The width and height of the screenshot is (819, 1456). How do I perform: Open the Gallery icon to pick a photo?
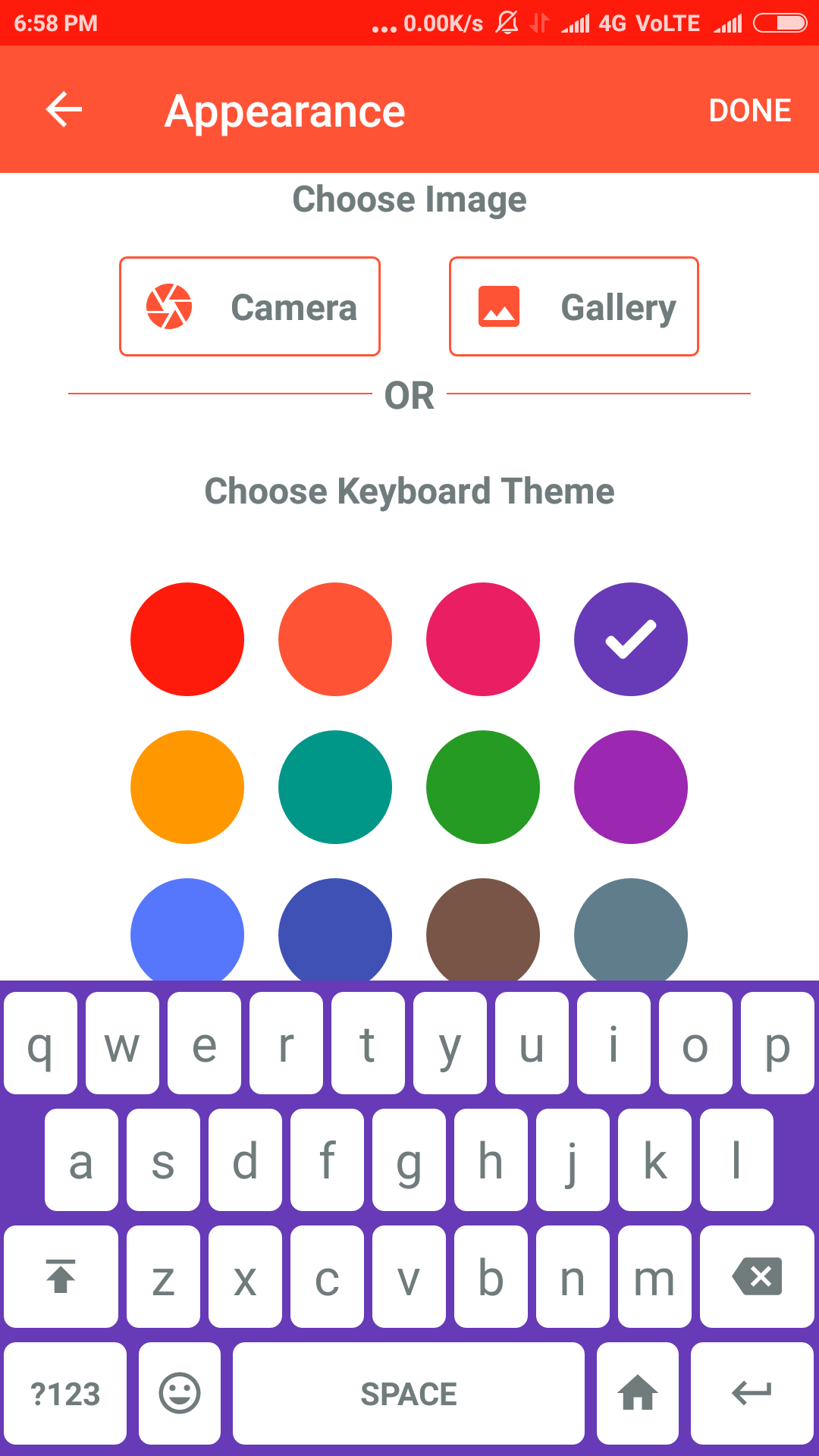pos(497,306)
